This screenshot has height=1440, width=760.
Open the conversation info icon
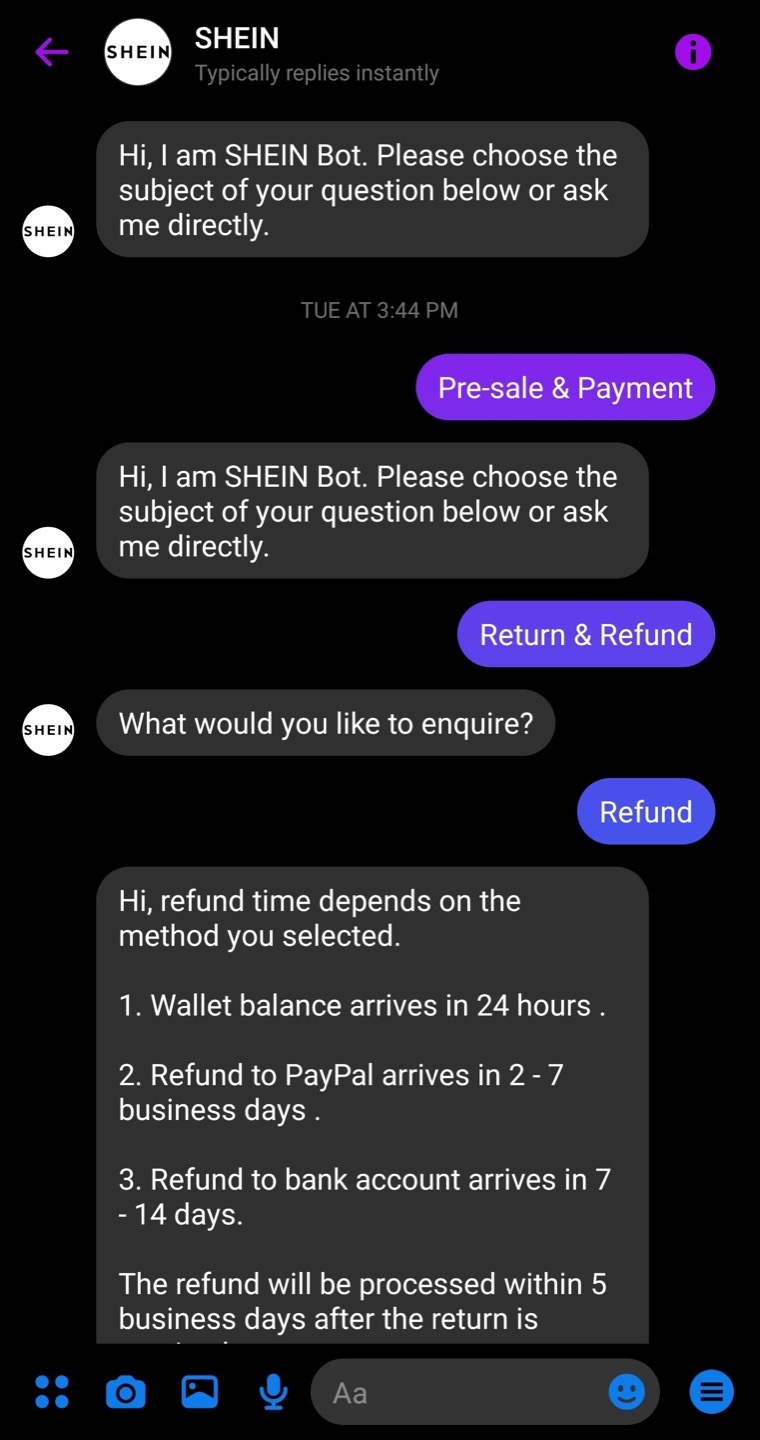693,51
